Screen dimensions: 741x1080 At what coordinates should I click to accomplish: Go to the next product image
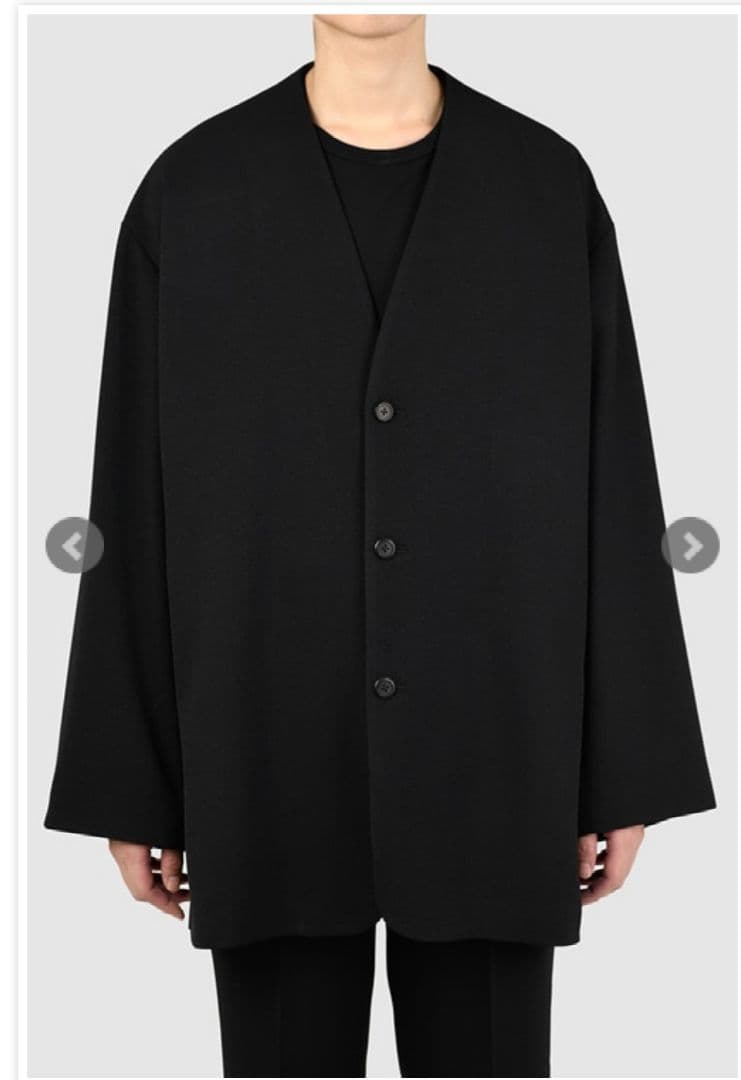690,545
